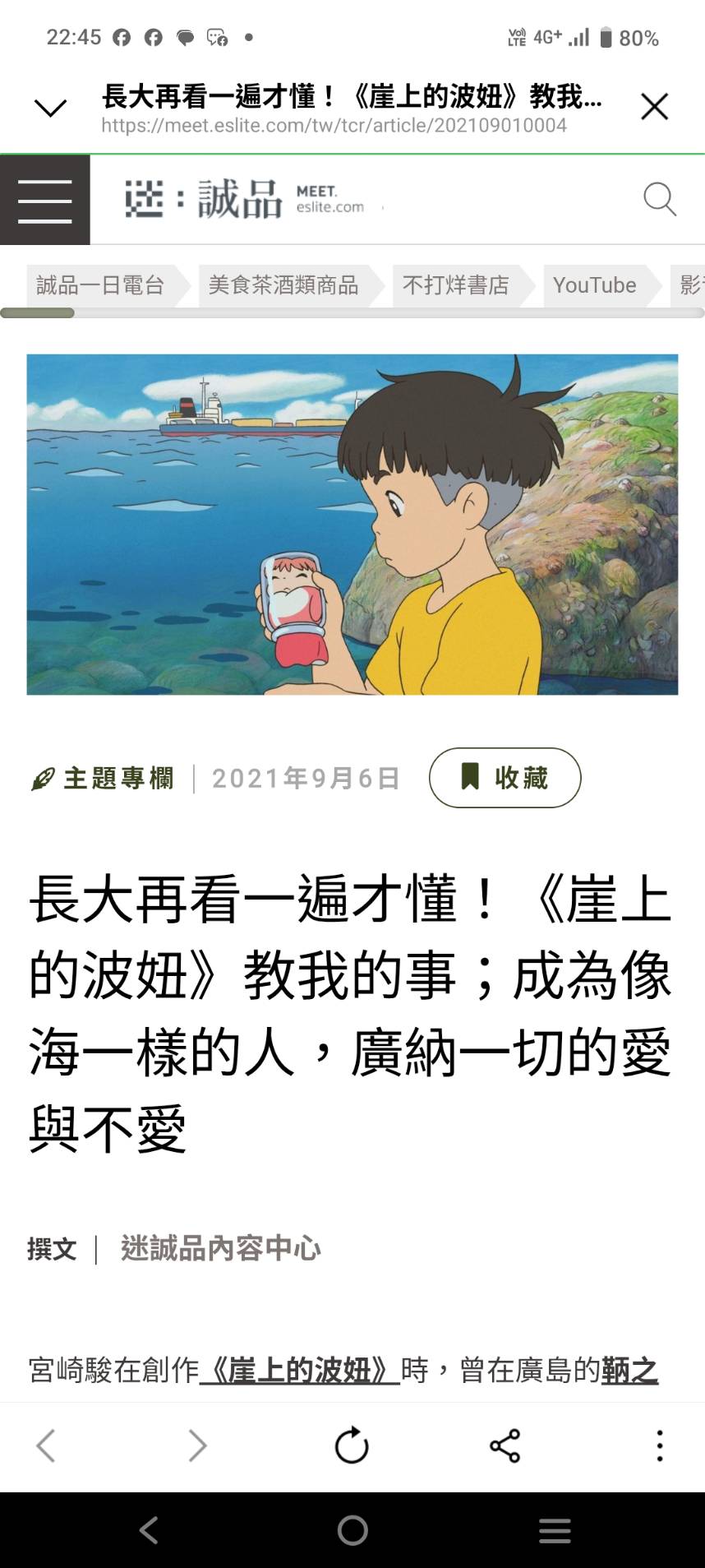This screenshot has height=1568, width=705.
Task: Select 誠品一日電台 category
Action: [x=101, y=285]
